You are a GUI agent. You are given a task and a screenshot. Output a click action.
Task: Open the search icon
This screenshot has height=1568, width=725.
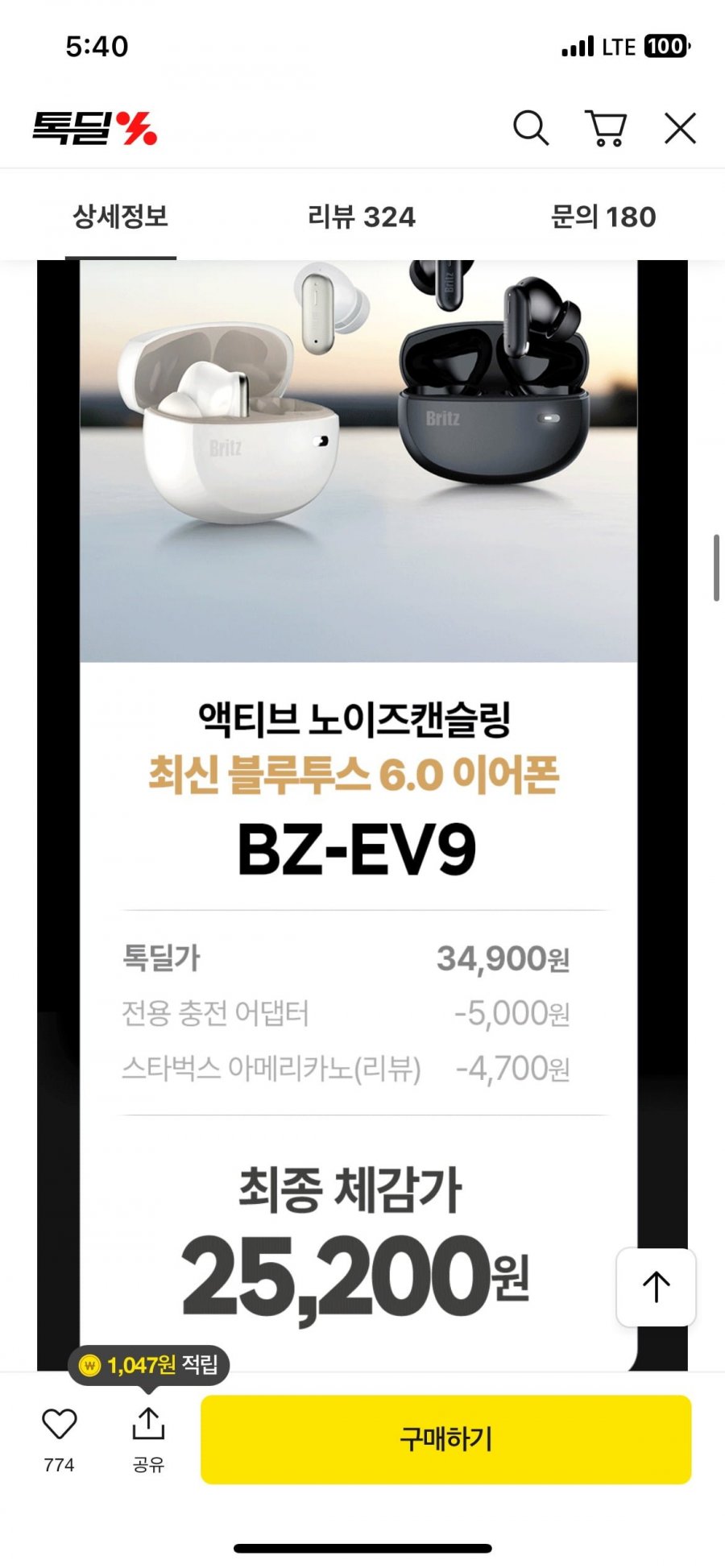point(531,128)
